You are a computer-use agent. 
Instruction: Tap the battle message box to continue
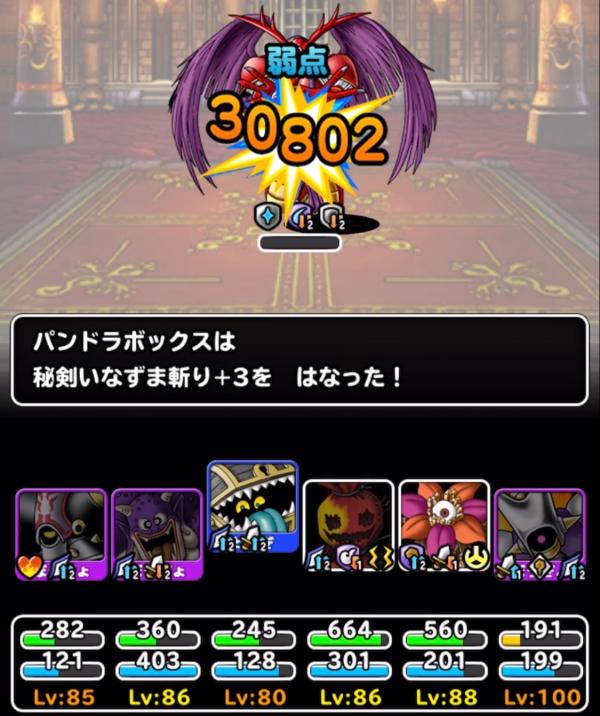pos(299,360)
